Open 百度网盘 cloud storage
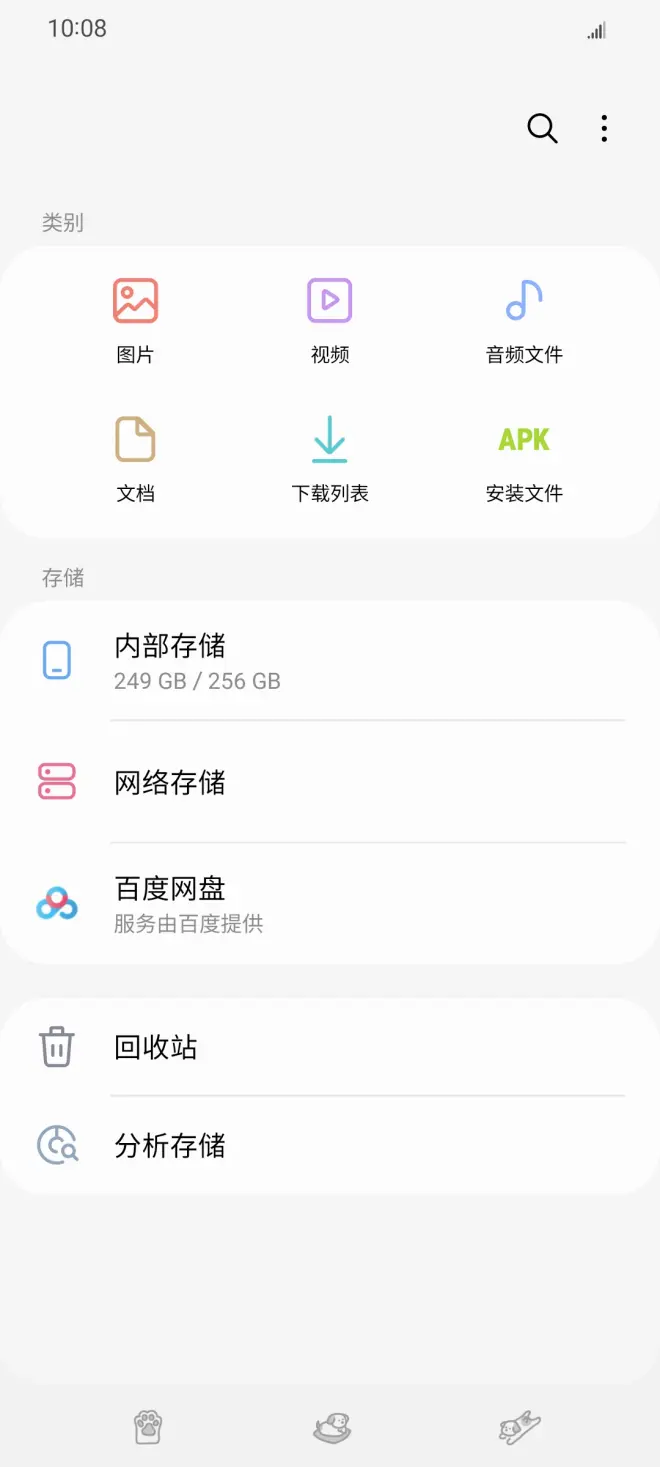Viewport: 660px width, 1467px height. coord(330,903)
